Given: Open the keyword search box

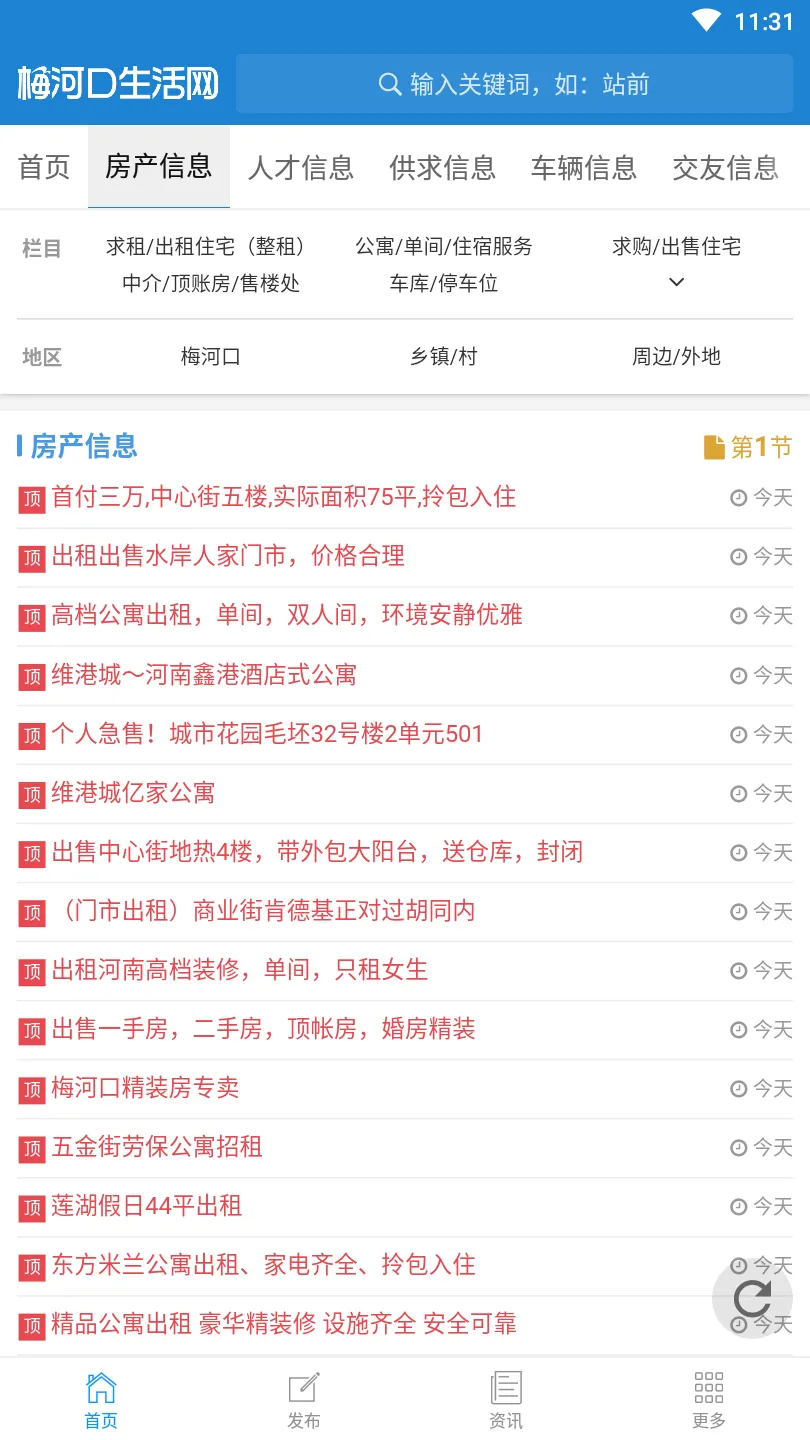Looking at the screenshot, I should pos(514,84).
